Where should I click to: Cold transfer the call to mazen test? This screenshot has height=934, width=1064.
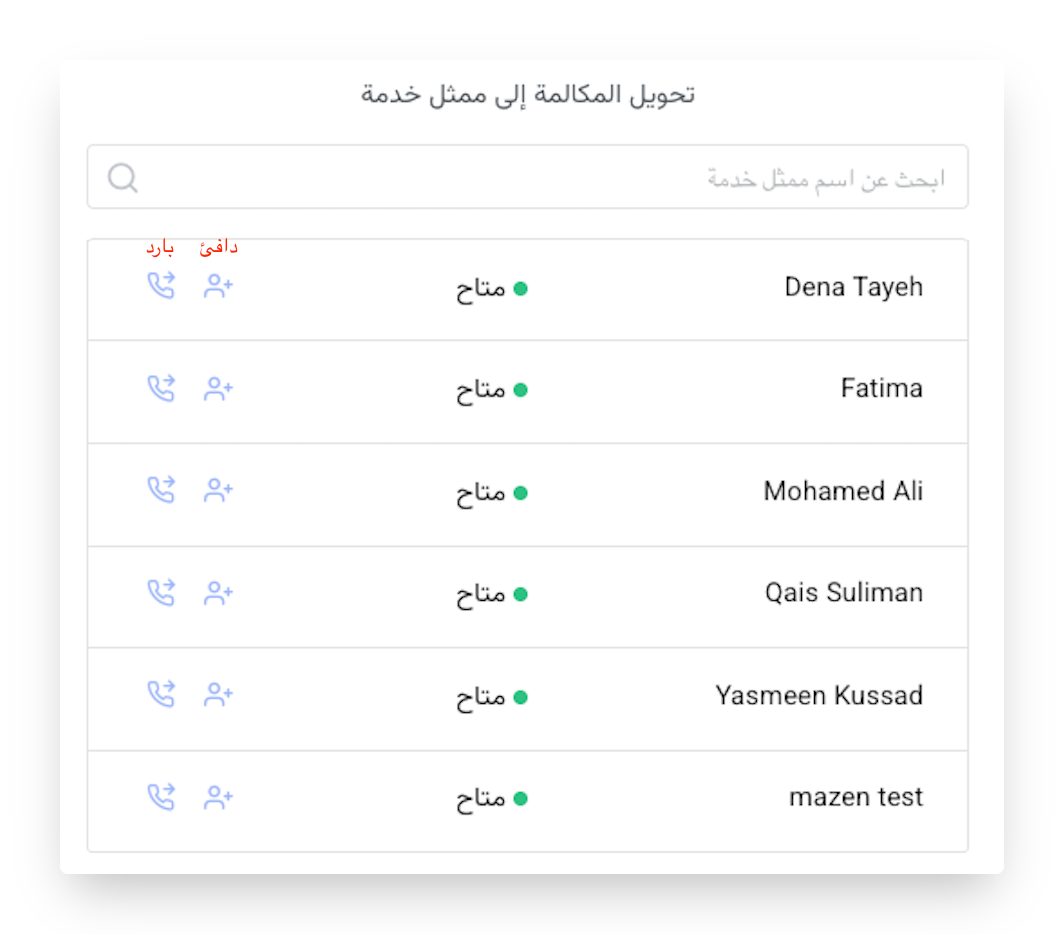coord(160,797)
